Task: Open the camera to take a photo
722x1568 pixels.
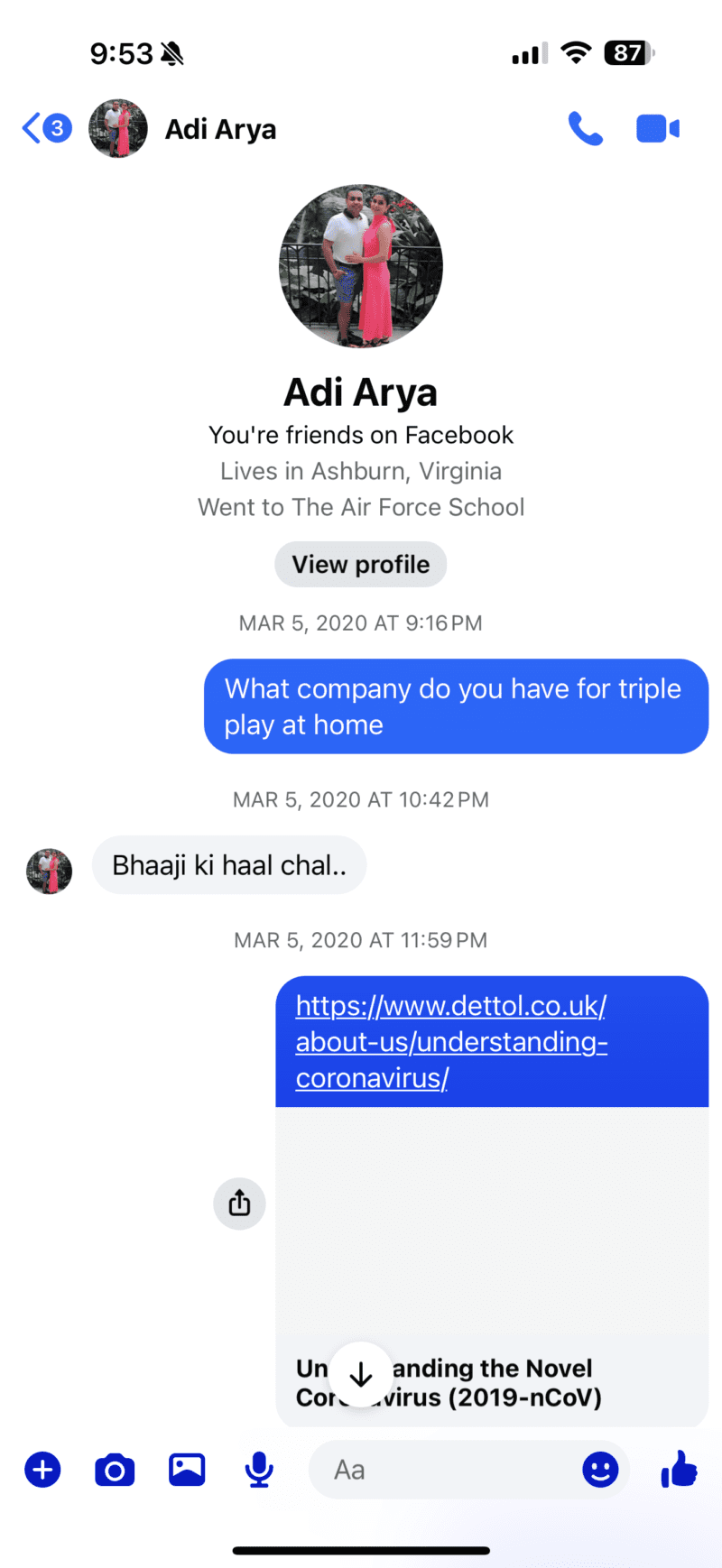Action: click(x=115, y=1470)
